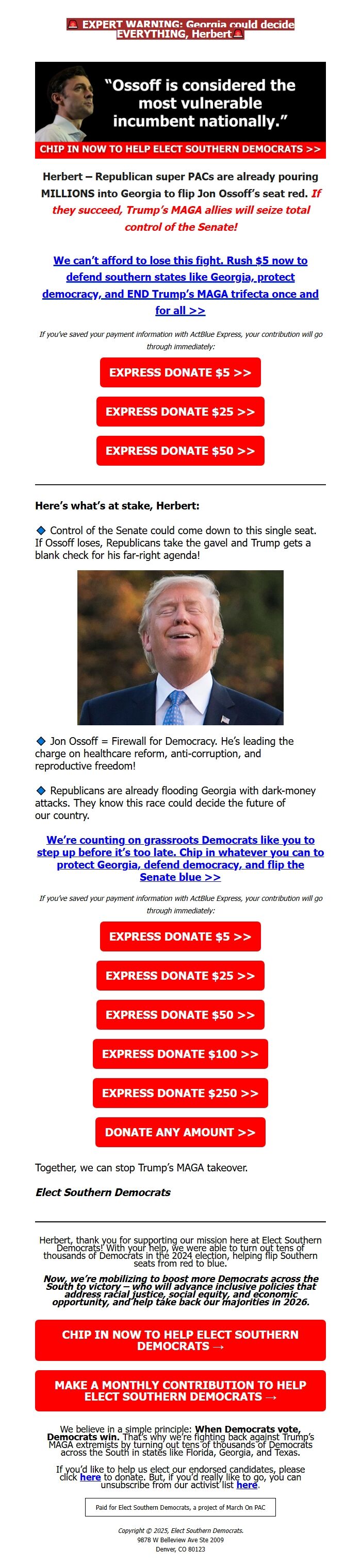This screenshot has height=1568, width=361.
Task: Tap the "here" link to donate
Action: (x=90, y=1477)
